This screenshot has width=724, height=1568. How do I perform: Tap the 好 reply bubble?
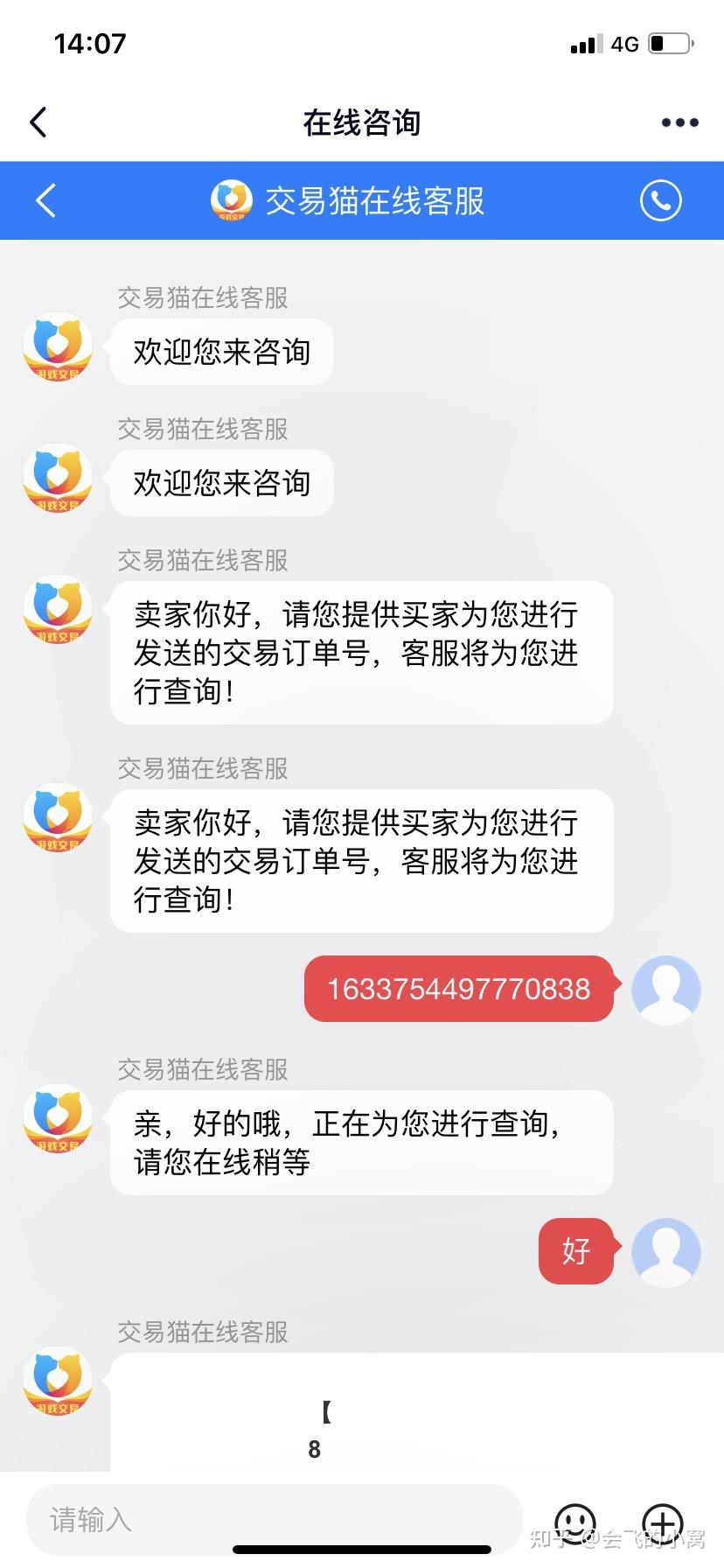[x=576, y=1252]
